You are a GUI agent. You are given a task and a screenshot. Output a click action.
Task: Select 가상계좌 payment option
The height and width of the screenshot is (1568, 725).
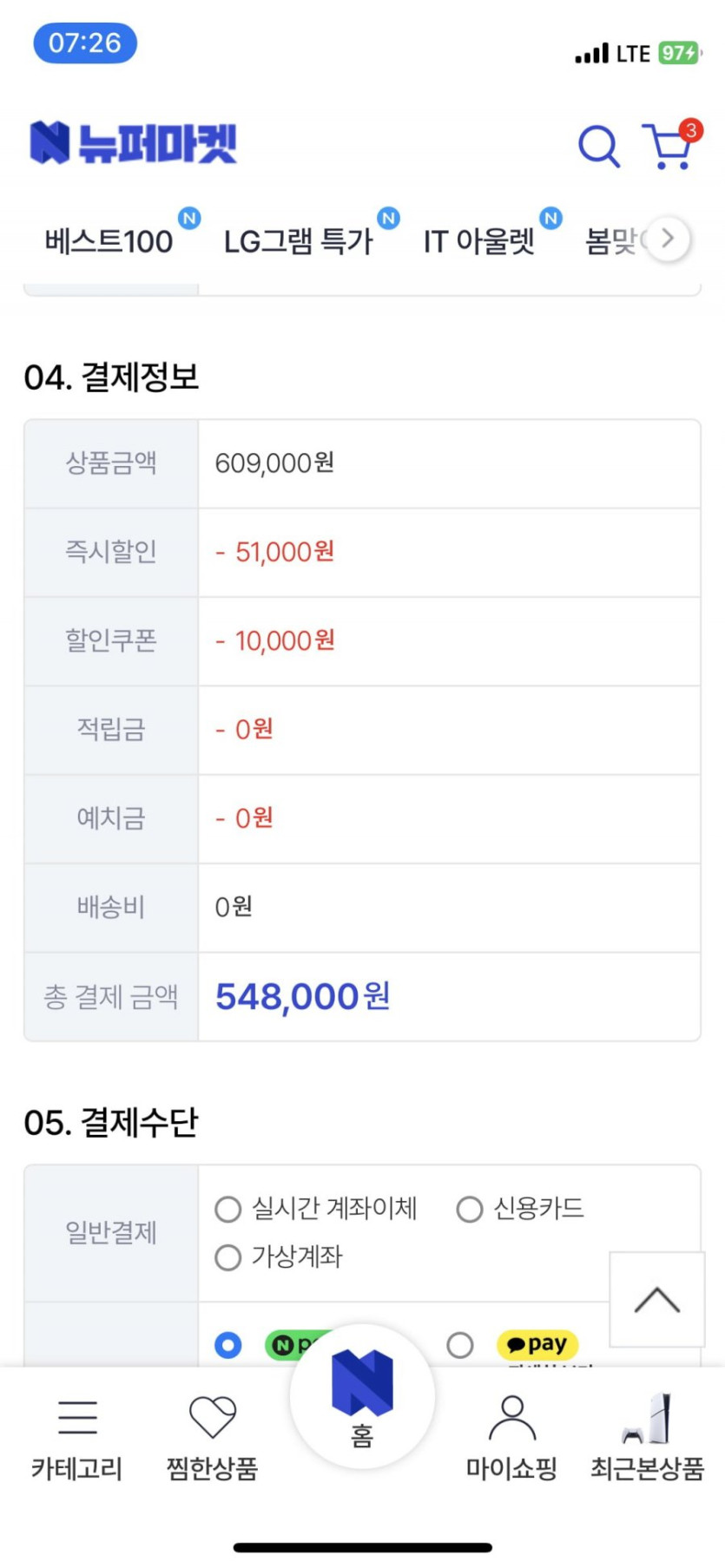tap(228, 1257)
